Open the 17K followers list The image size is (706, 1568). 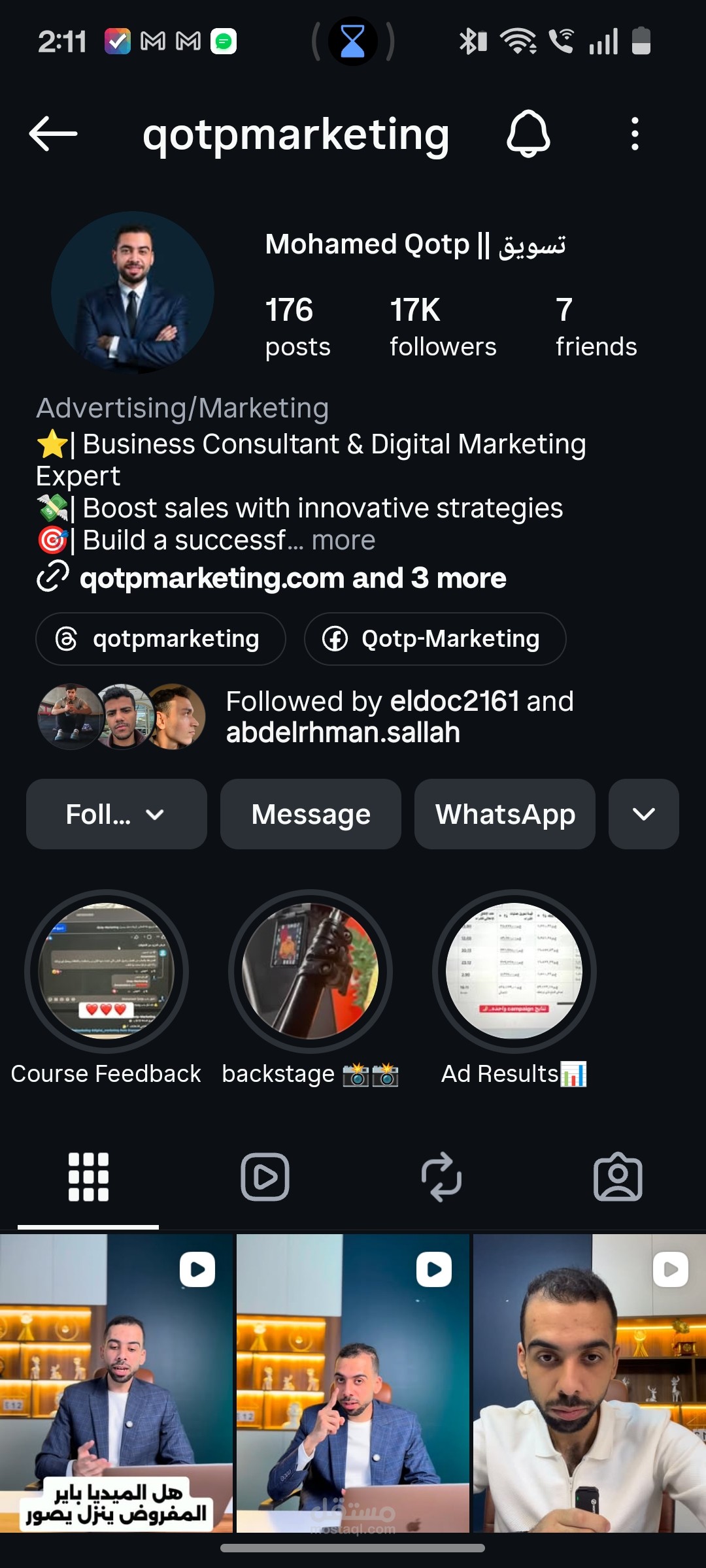[443, 327]
